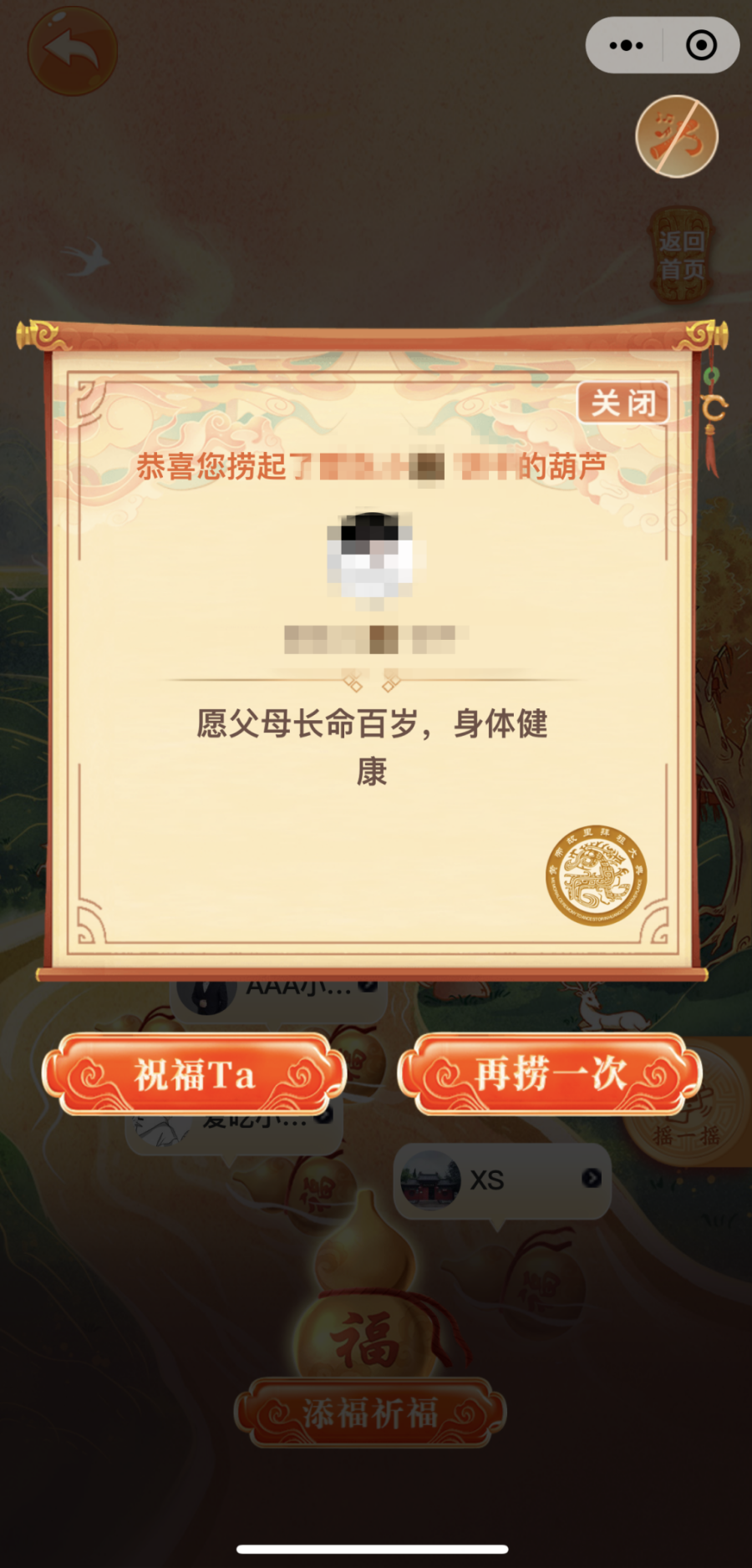This screenshot has height=1568, width=752.
Task: Close the mini program with the circle icon
Action: (x=701, y=45)
